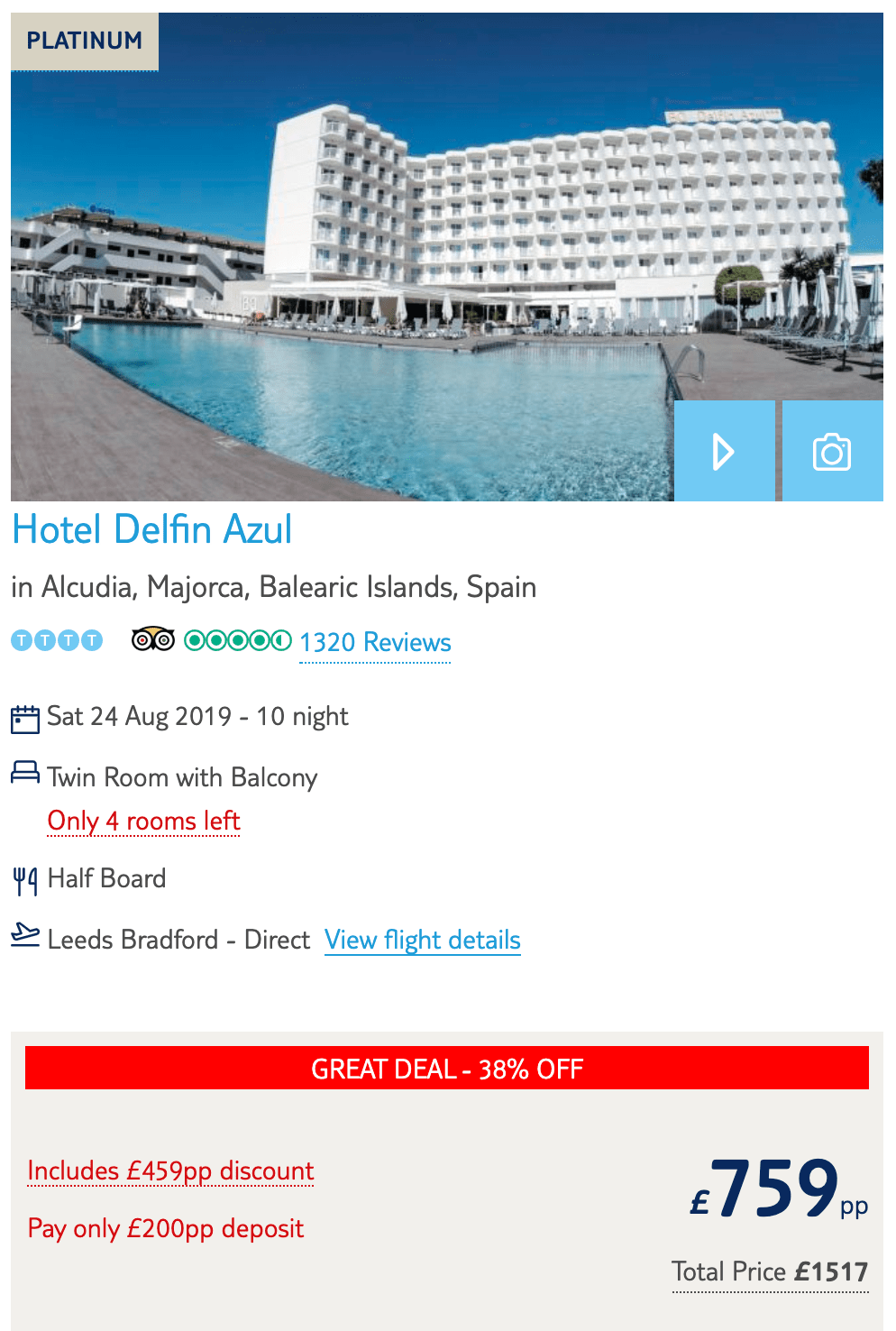This screenshot has width=896, height=1331.
Task: Show Total Price £1517 breakdown
Action: click(x=770, y=1271)
